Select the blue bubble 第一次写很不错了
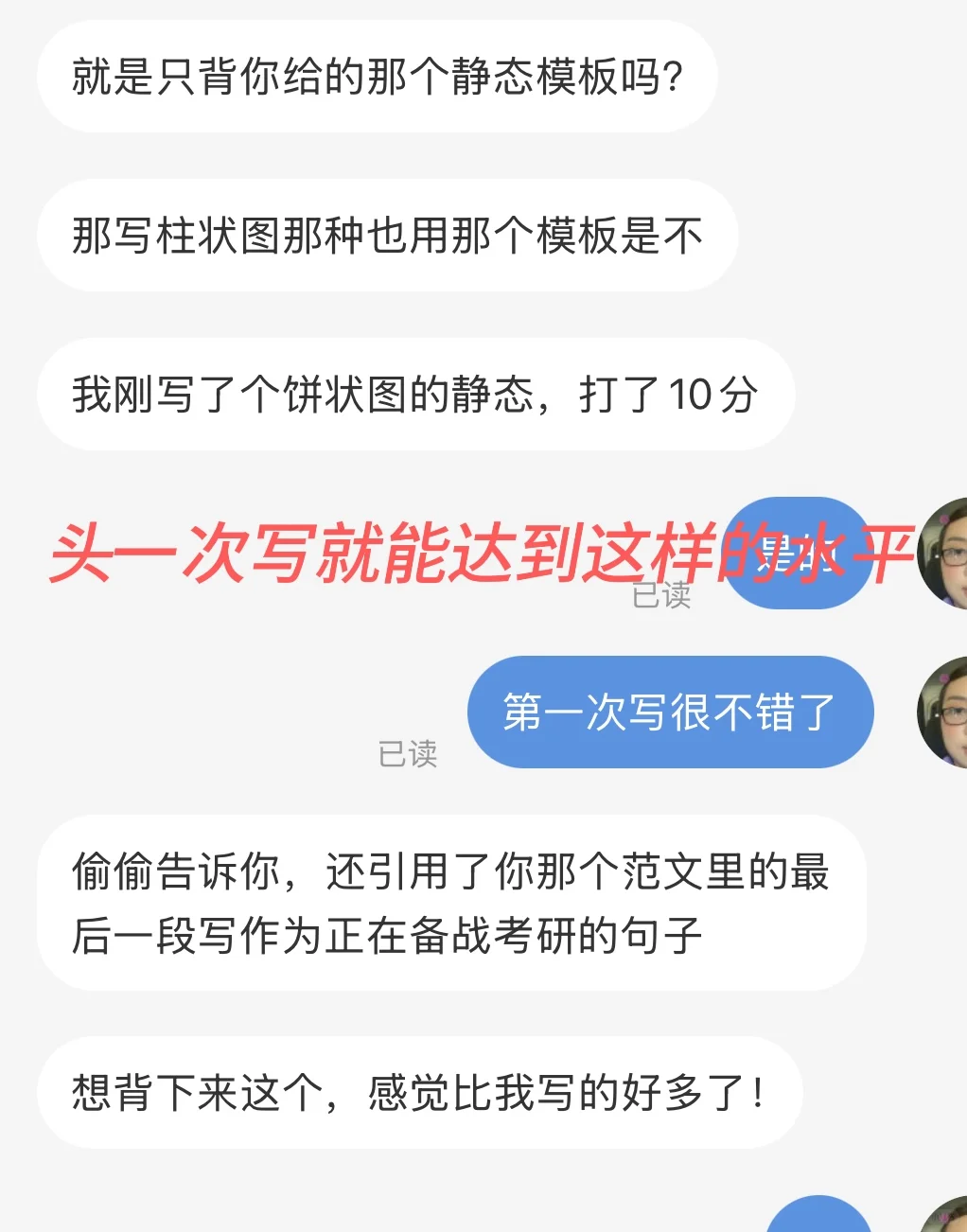967x1232 pixels. 669,712
